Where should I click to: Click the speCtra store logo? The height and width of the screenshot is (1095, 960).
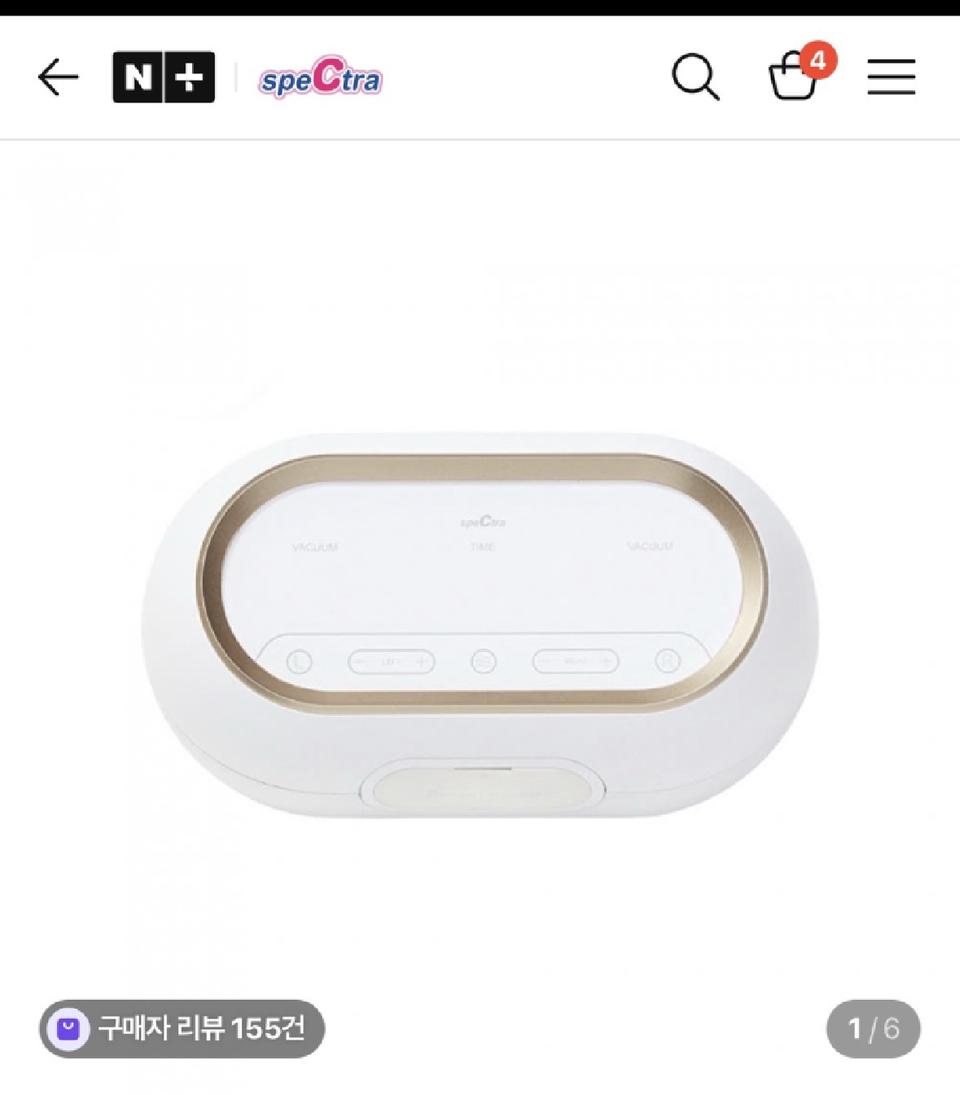(319, 77)
